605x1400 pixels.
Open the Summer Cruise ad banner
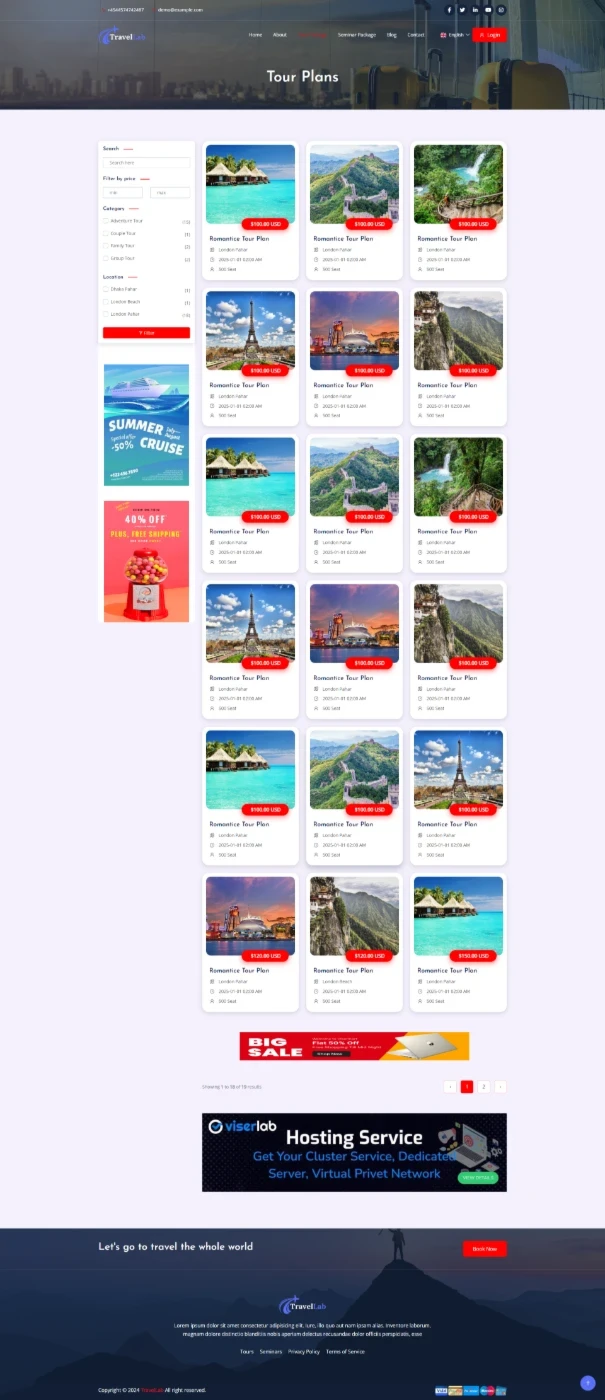click(x=146, y=425)
